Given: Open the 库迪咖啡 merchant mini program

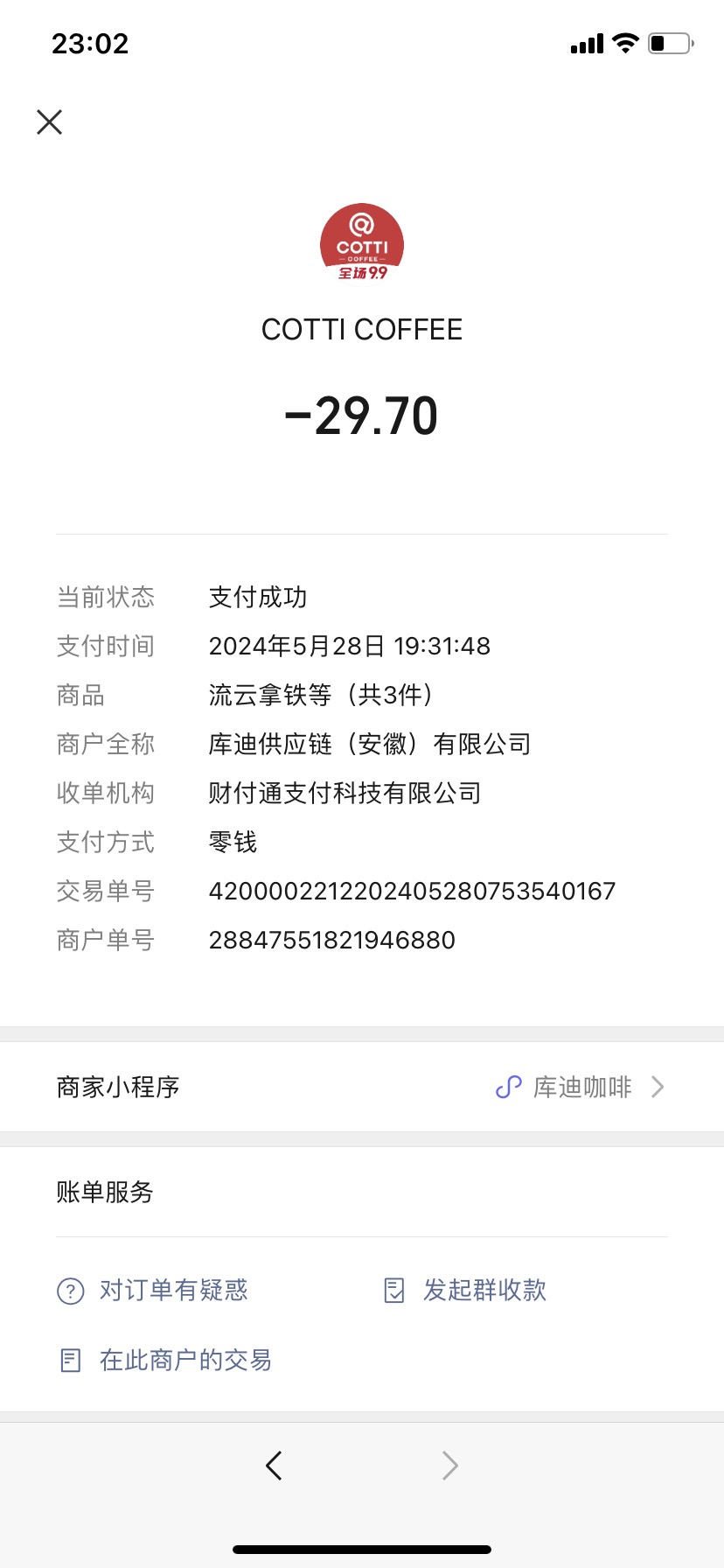Looking at the screenshot, I should pos(362,1087).
